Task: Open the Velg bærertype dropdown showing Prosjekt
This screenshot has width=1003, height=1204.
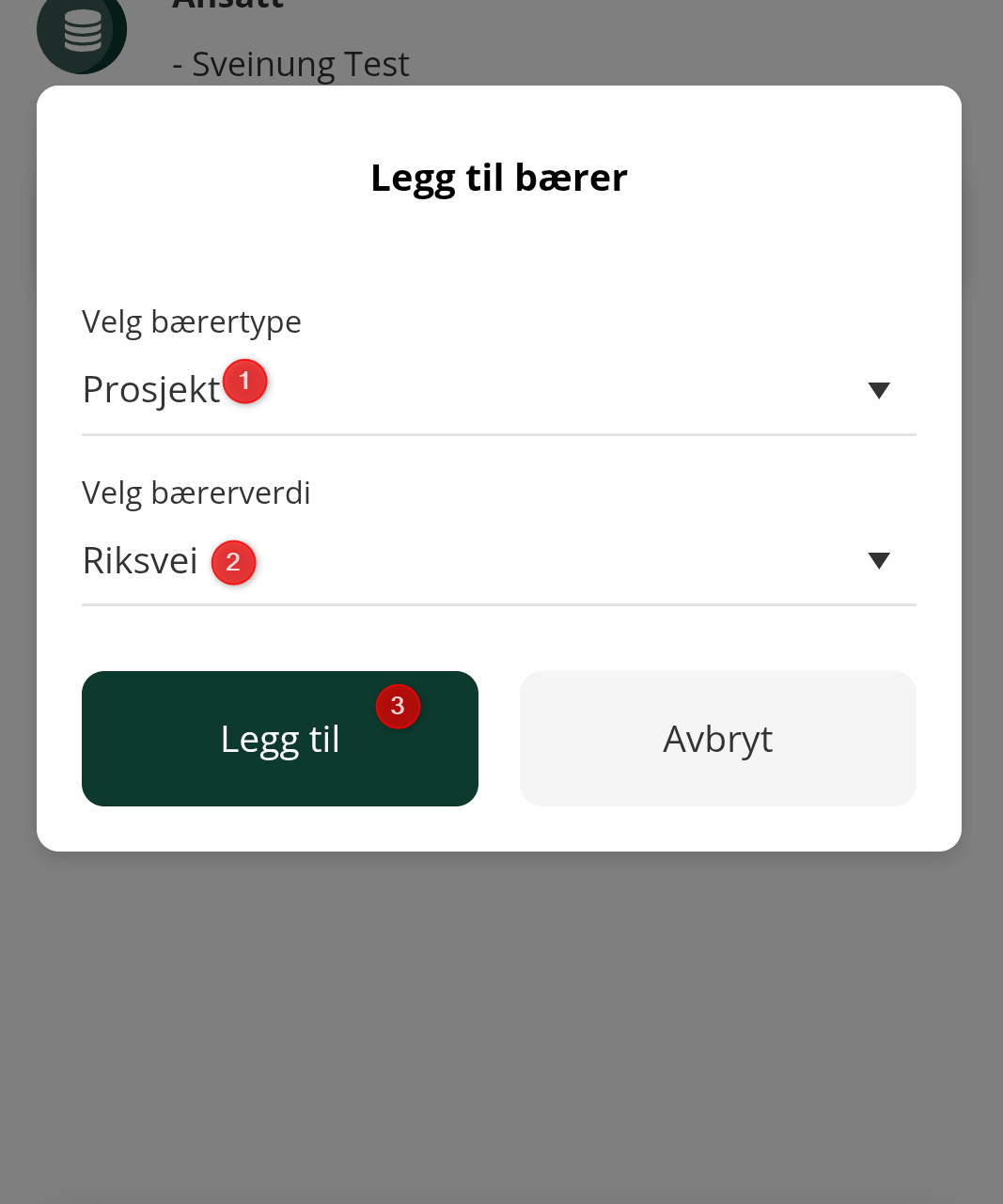Action: (x=498, y=390)
